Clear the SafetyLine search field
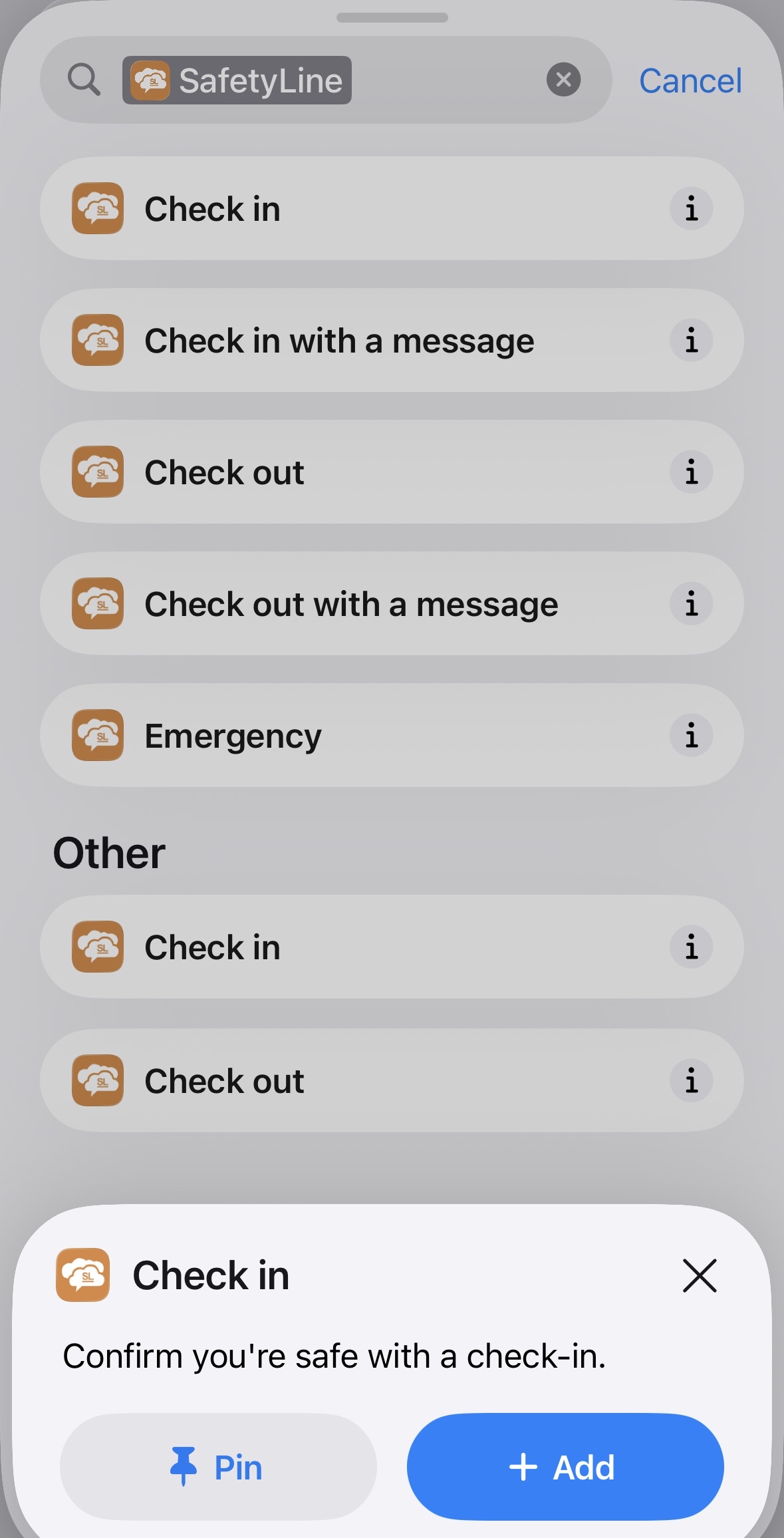Image resolution: width=784 pixels, height=1538 pixels. pyautogui.click(x=563, y=80)
